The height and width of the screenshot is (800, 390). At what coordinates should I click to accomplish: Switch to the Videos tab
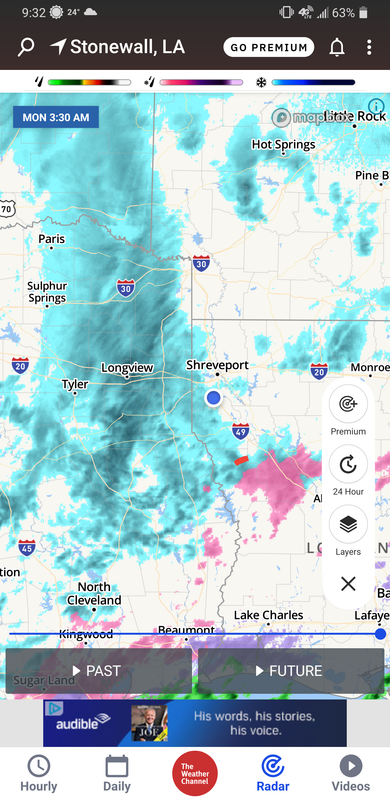[x=351, y=773]
